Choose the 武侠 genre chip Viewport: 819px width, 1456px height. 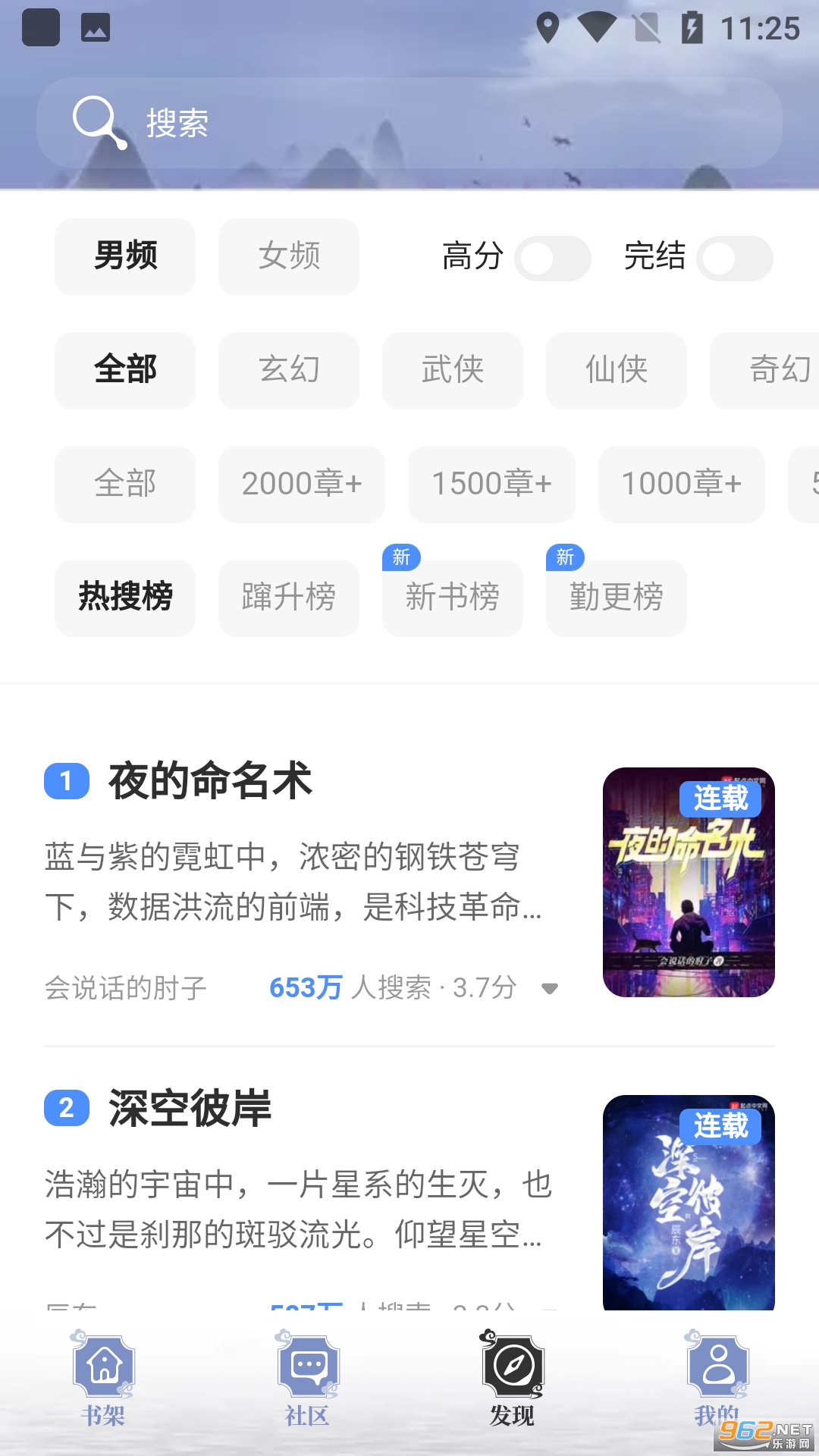[x=453, y=370]
